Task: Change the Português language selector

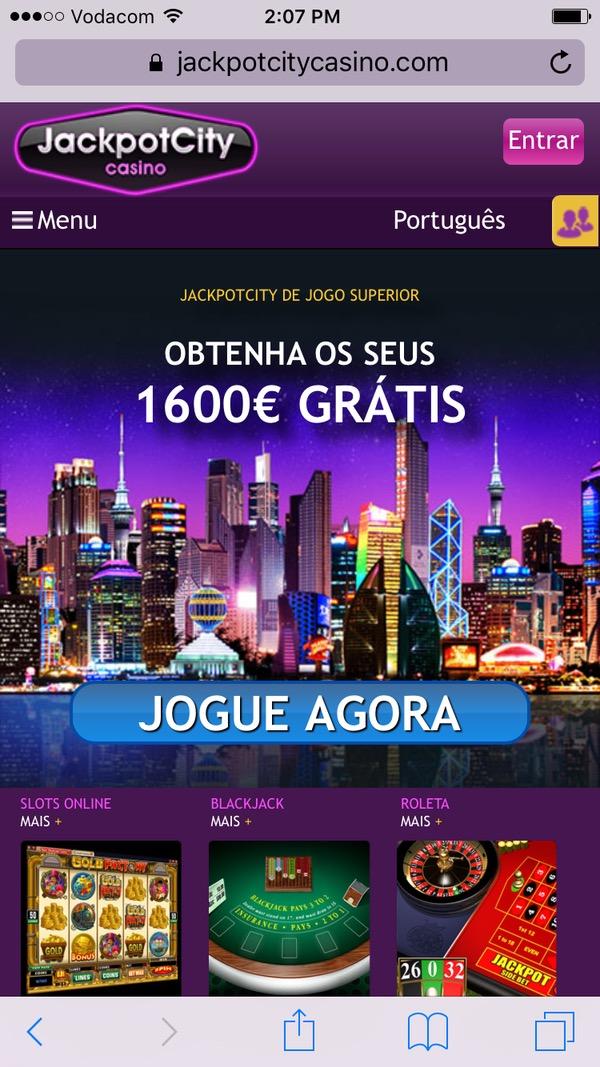Action: (449, 220)
